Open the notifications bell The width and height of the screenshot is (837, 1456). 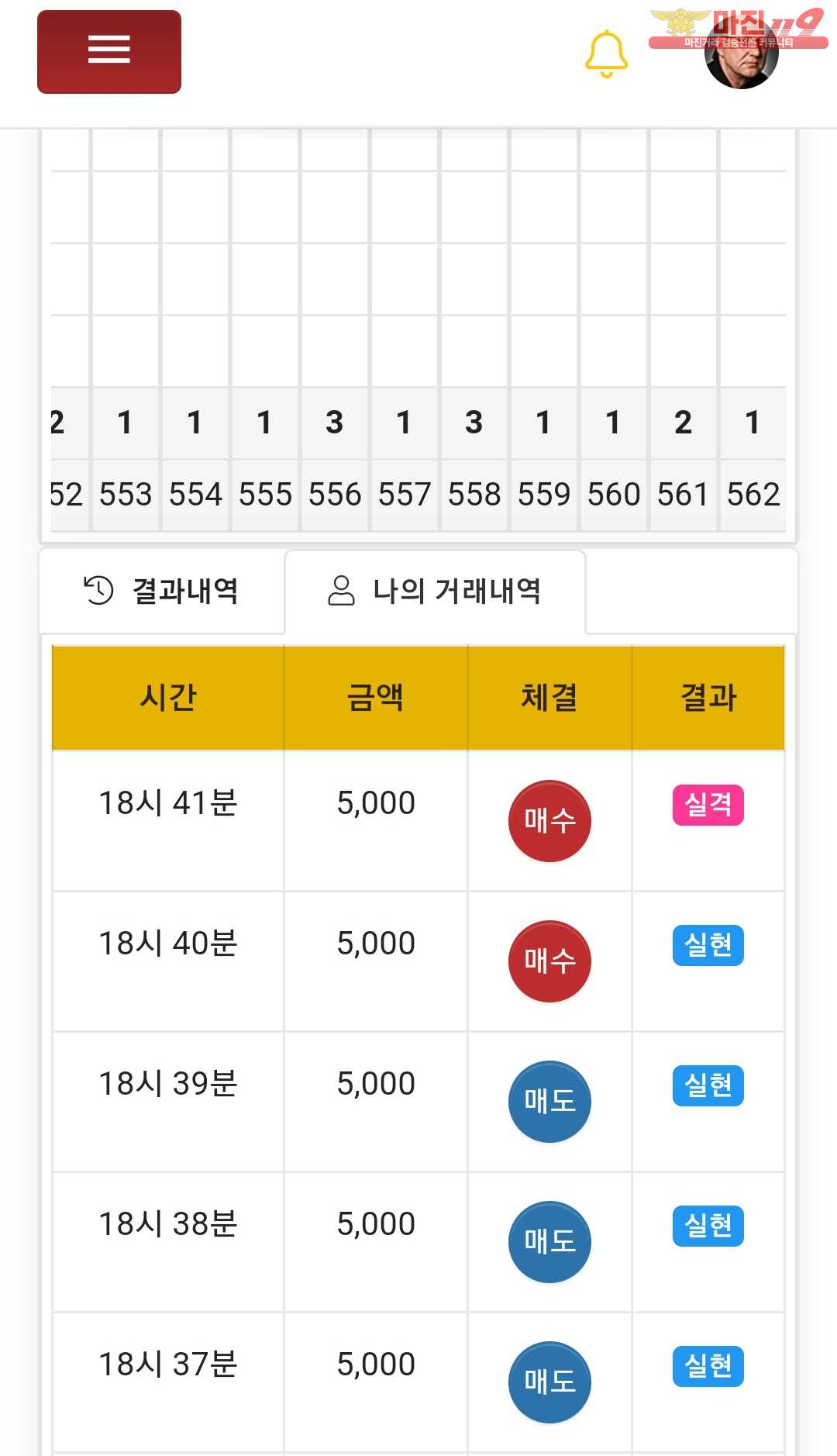(x=605, y=53)
